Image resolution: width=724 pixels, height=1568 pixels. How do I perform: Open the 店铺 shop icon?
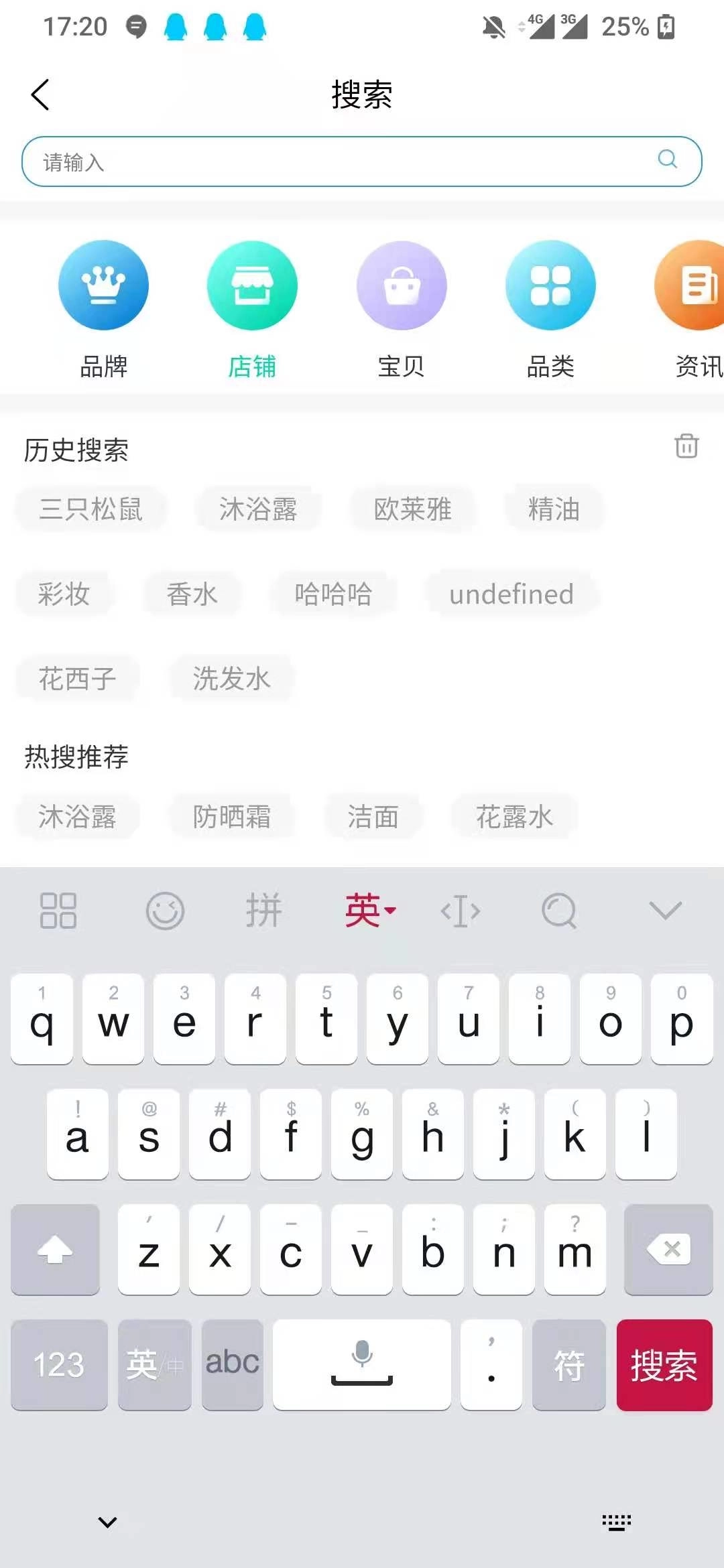pyautogui.click(x=253, y=285)
